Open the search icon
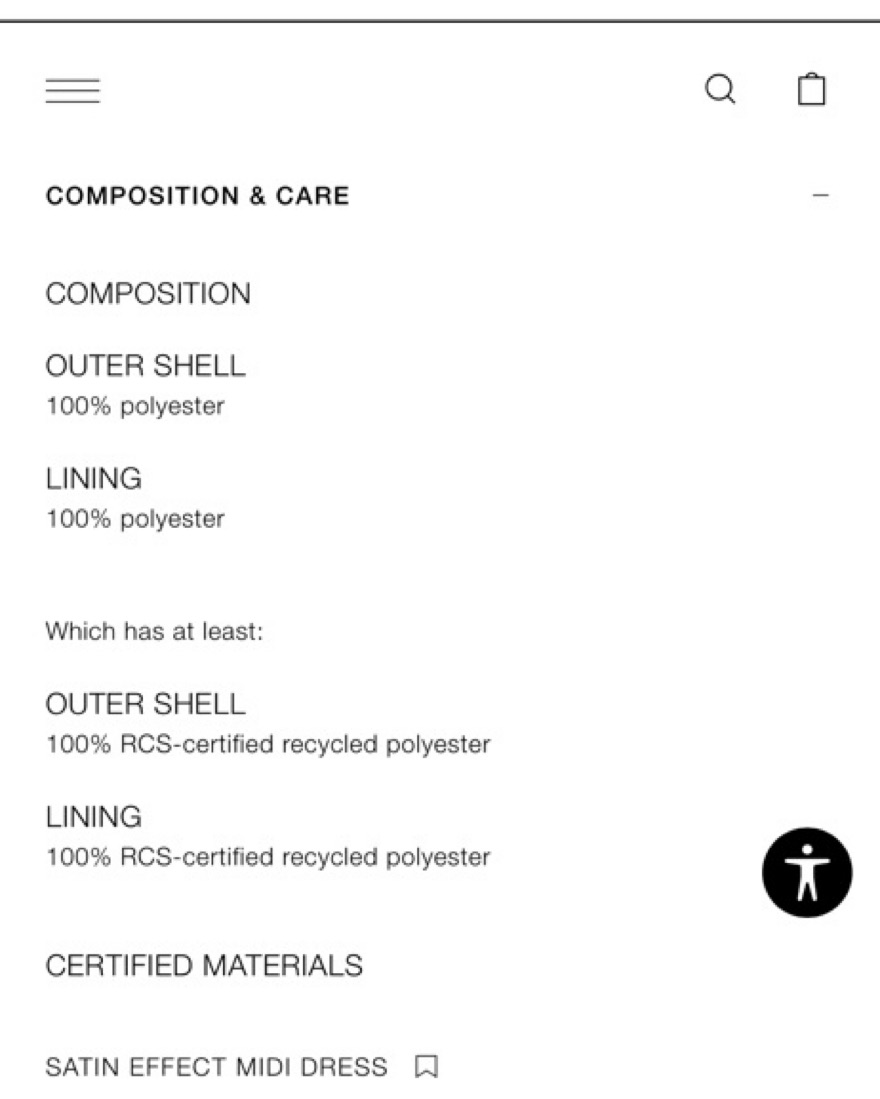 720,90
